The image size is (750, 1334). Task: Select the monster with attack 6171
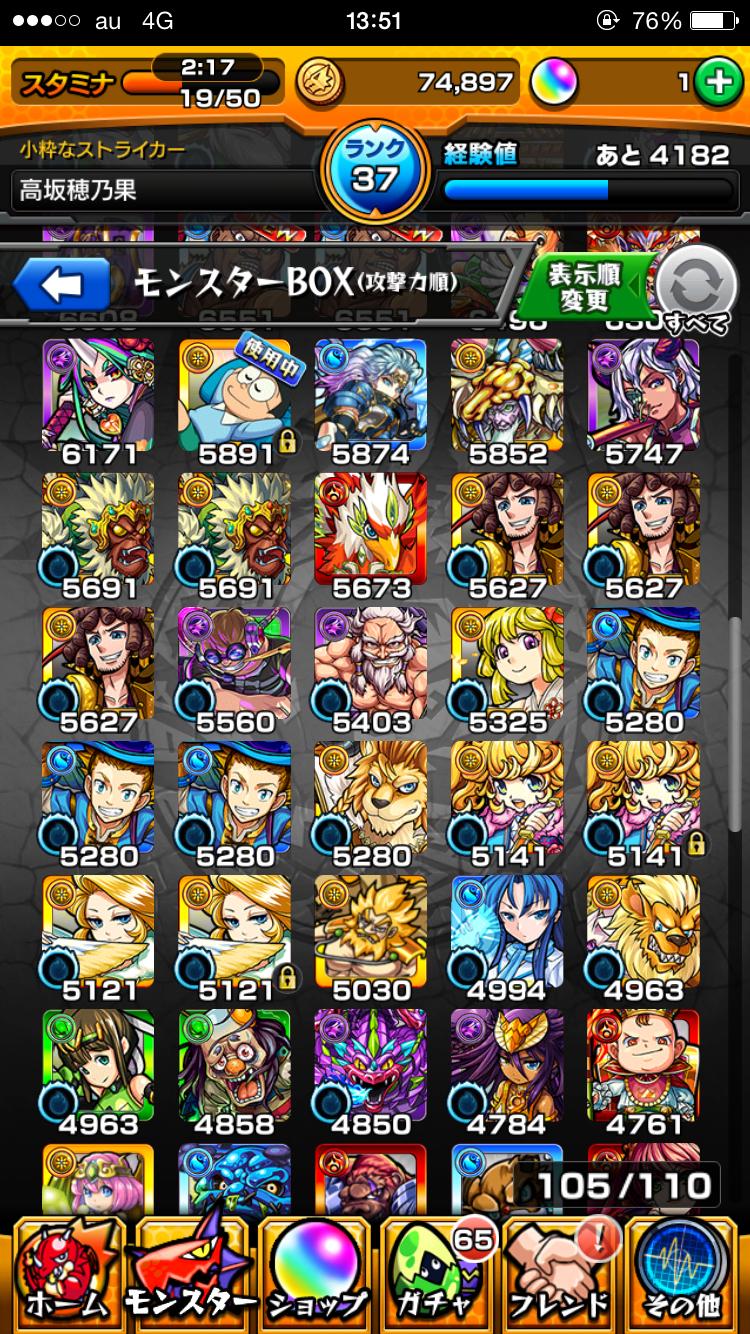coord(98,397)
